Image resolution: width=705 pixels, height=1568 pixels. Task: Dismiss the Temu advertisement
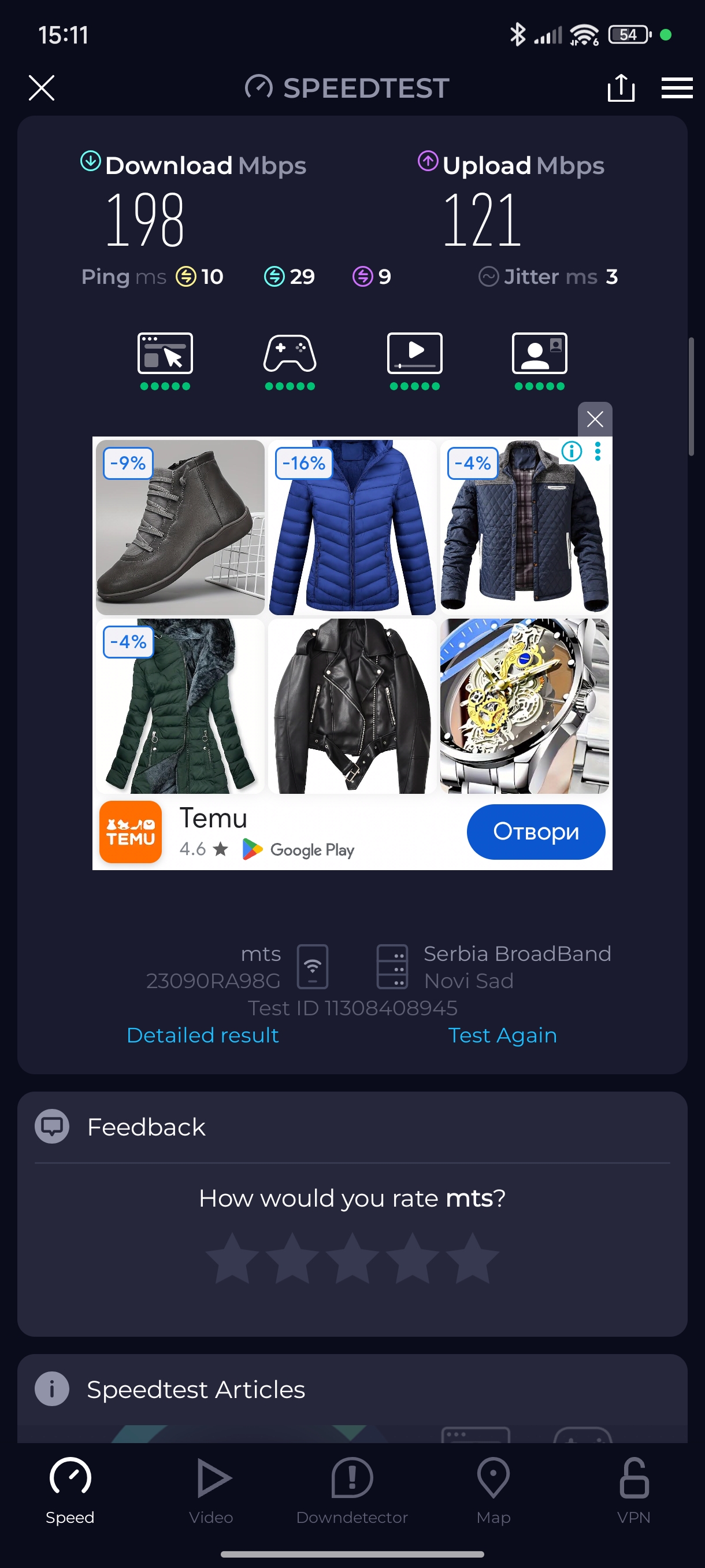(x=594, y=419)
